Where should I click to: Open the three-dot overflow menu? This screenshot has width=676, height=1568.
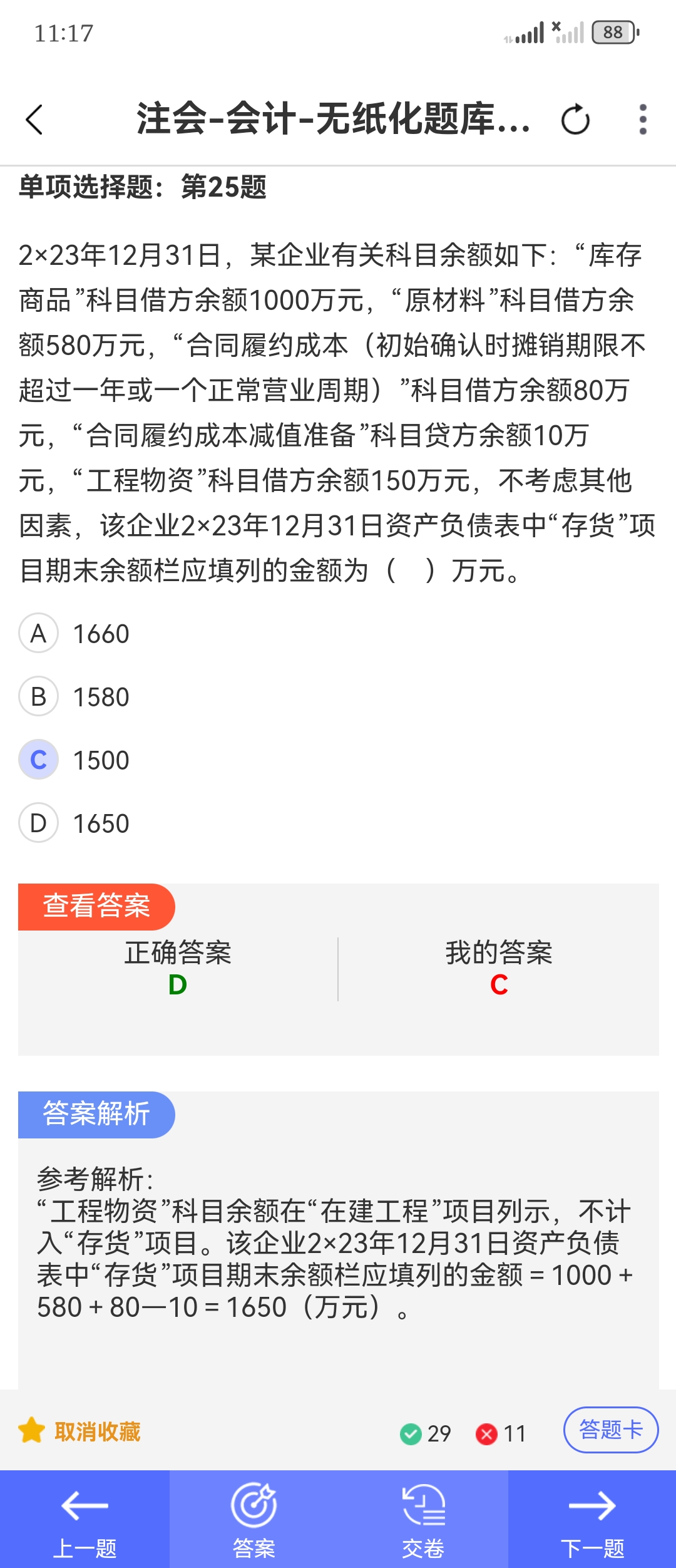[x=642, y=120]
